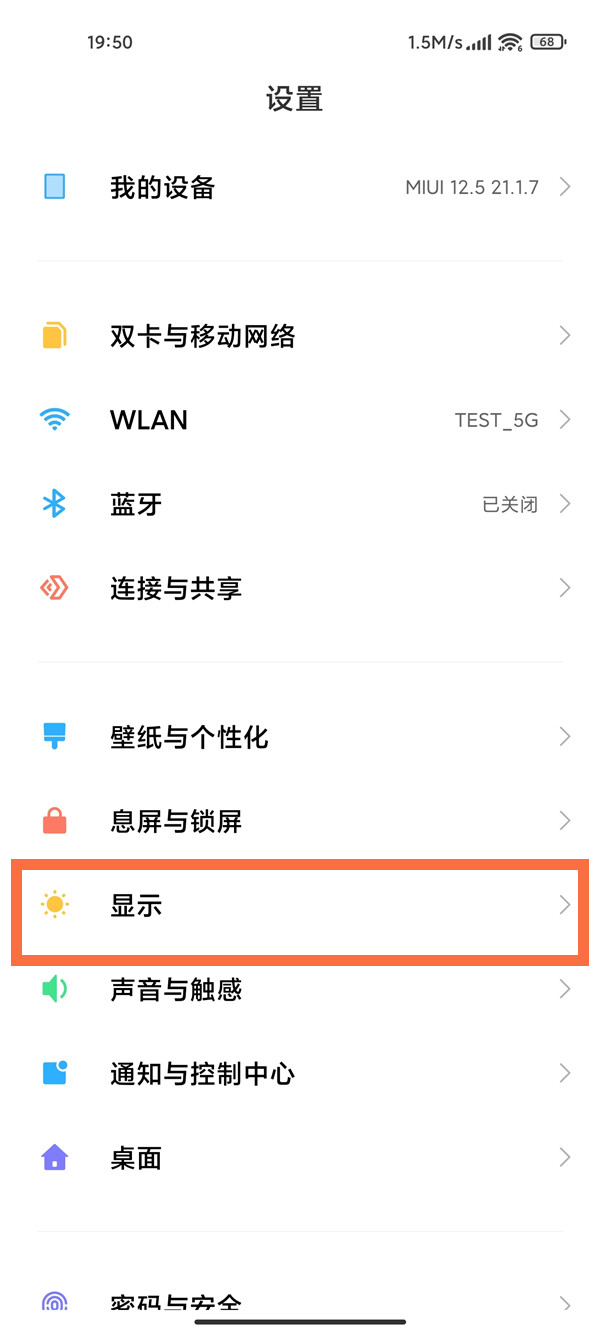
Task: Open 蓝牙 Bluetooth settings
Action: tap(300, 504)
